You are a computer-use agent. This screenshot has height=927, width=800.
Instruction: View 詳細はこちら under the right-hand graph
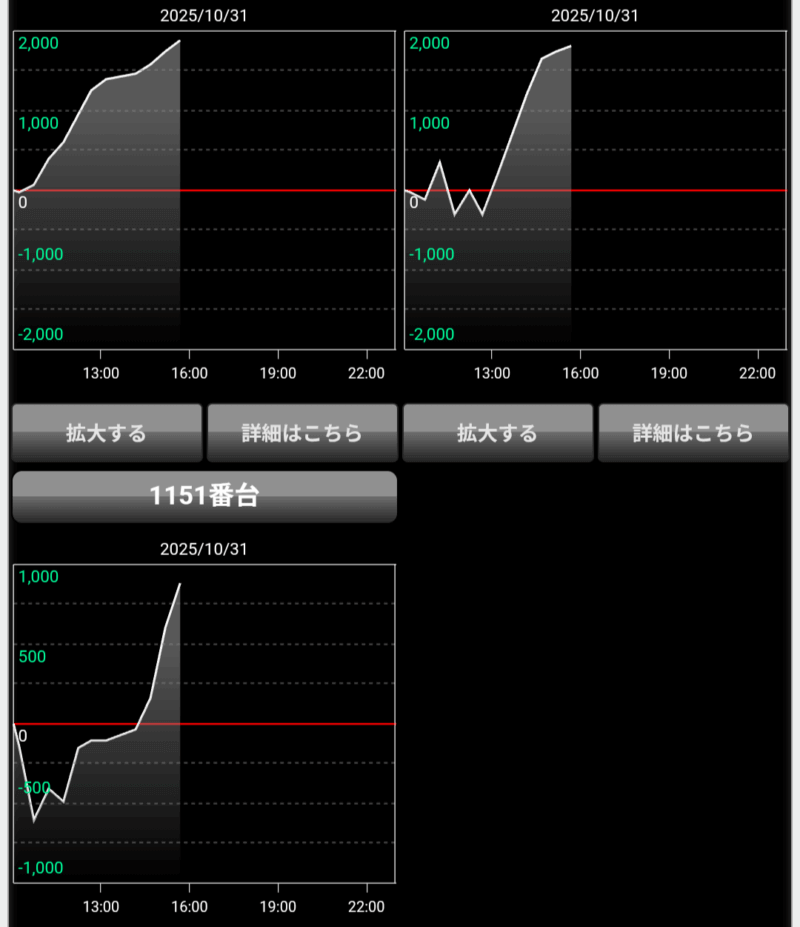pos(693,433)
